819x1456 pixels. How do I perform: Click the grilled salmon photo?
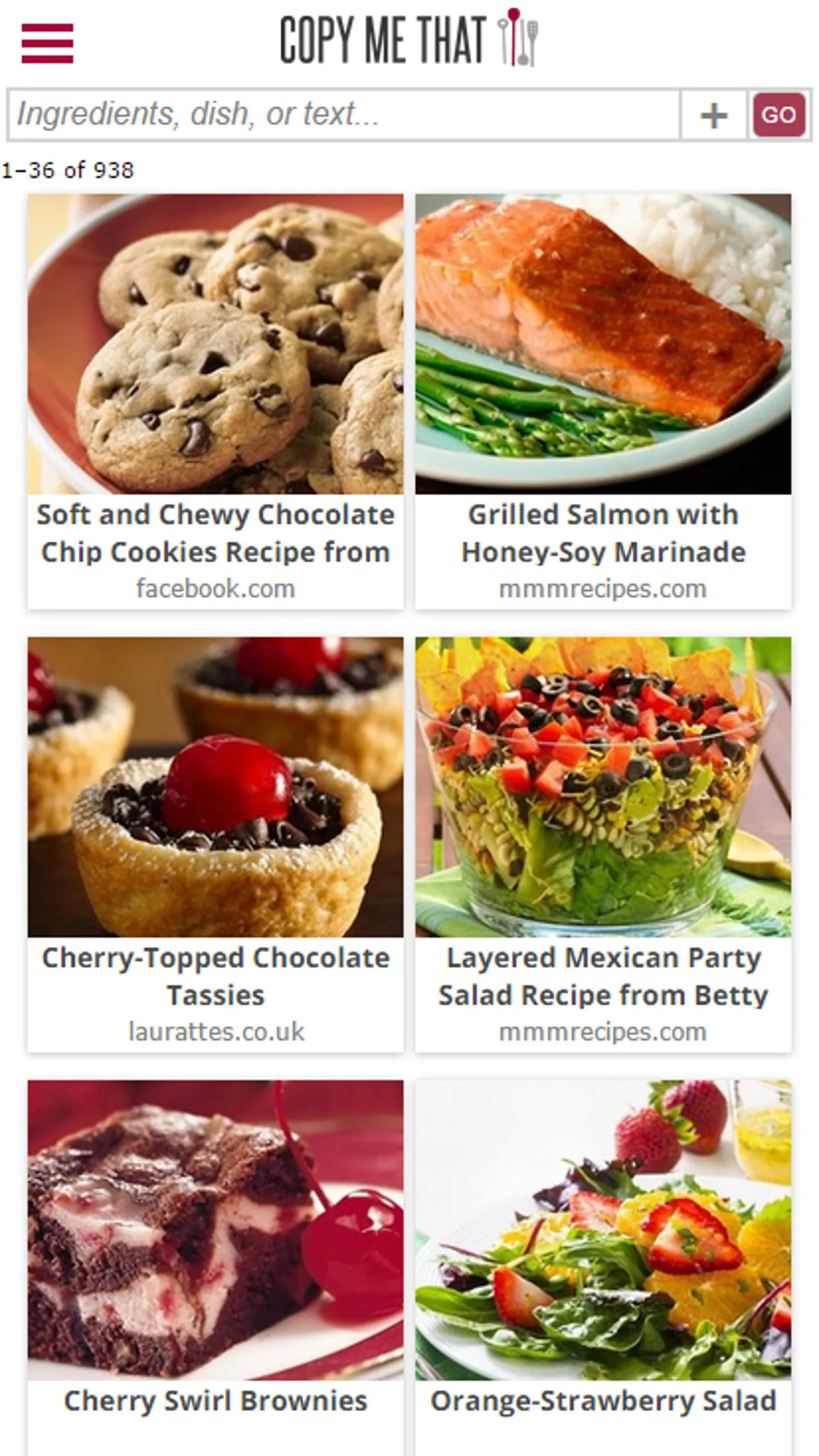tap(602, 343)
